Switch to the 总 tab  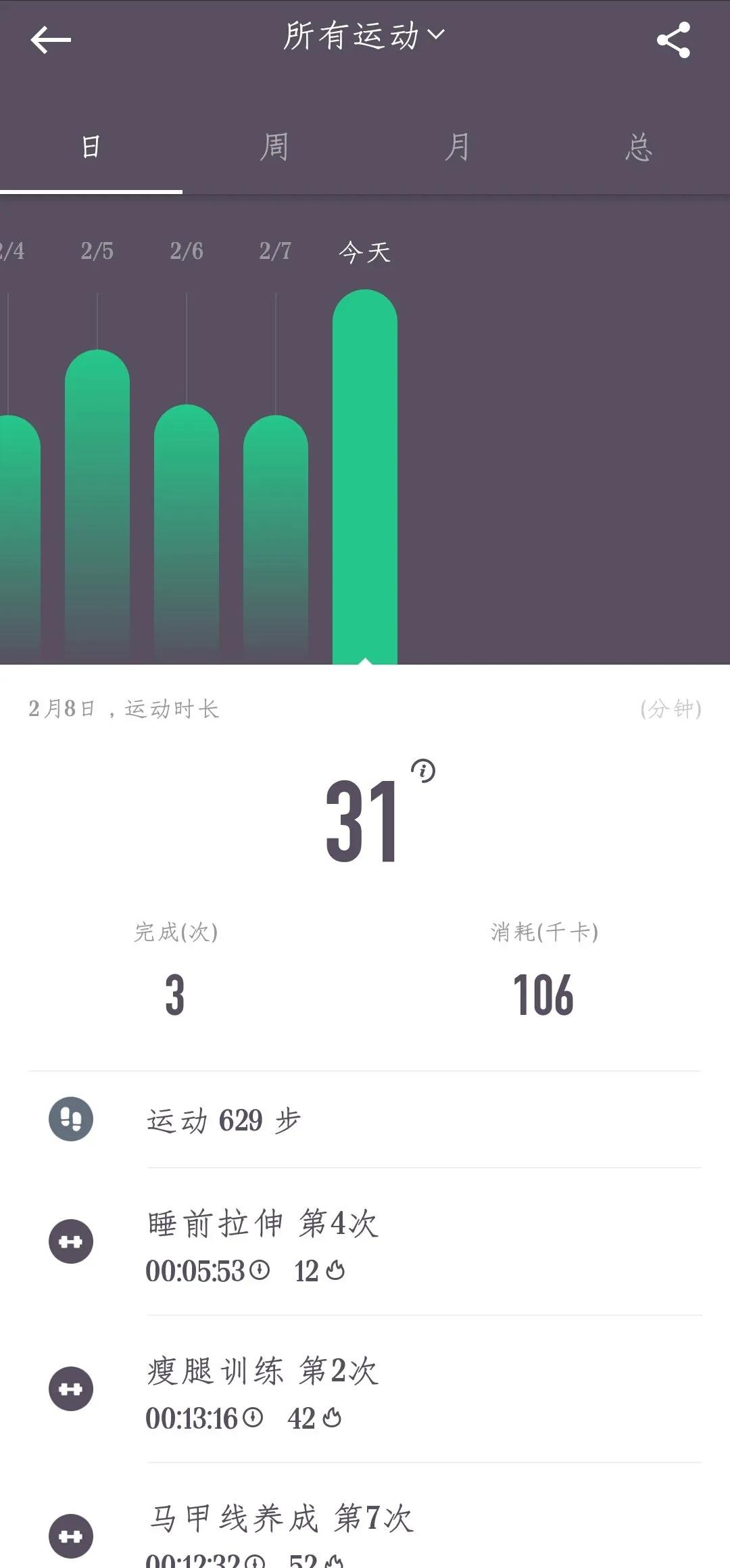[x=638, y=147]
